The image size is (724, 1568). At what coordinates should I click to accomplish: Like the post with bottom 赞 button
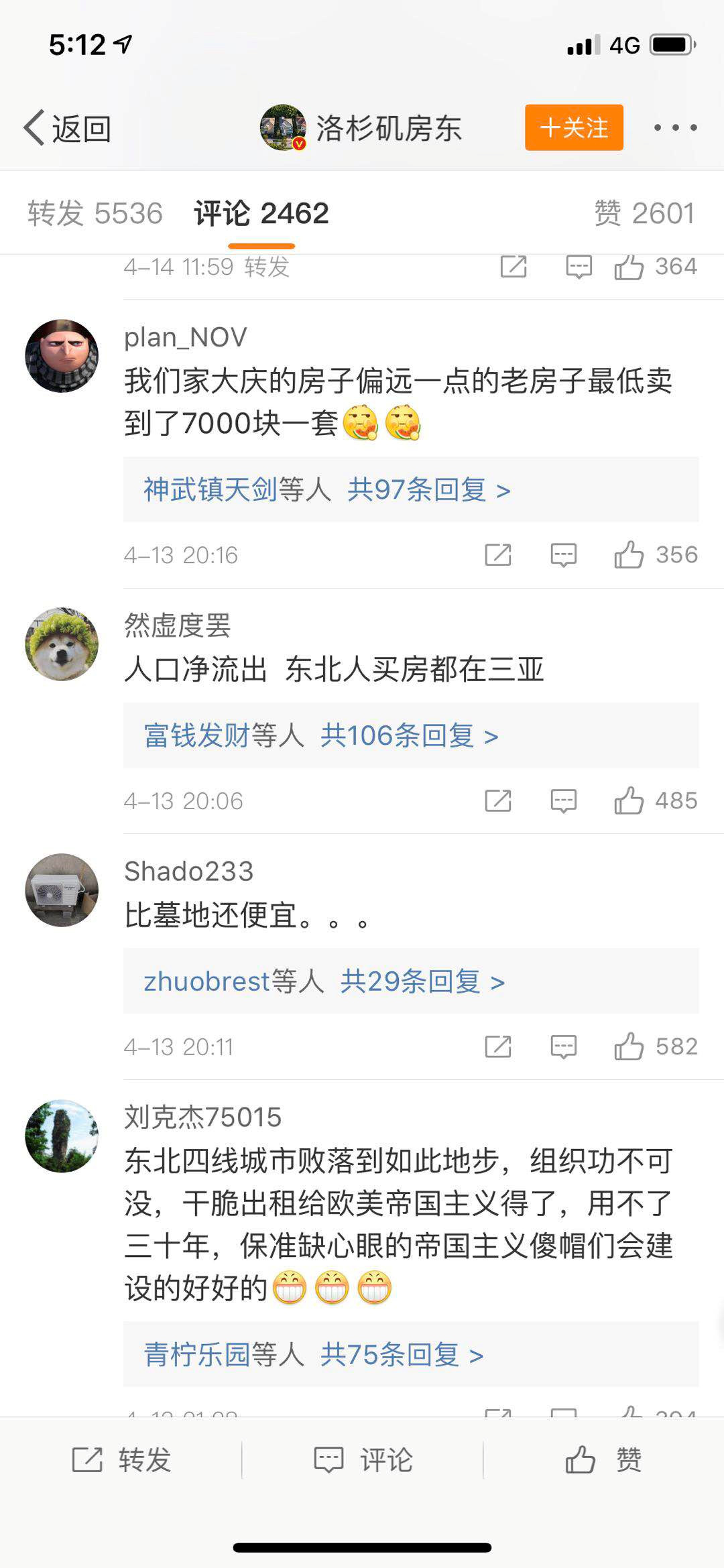(x=603, y=1459)
